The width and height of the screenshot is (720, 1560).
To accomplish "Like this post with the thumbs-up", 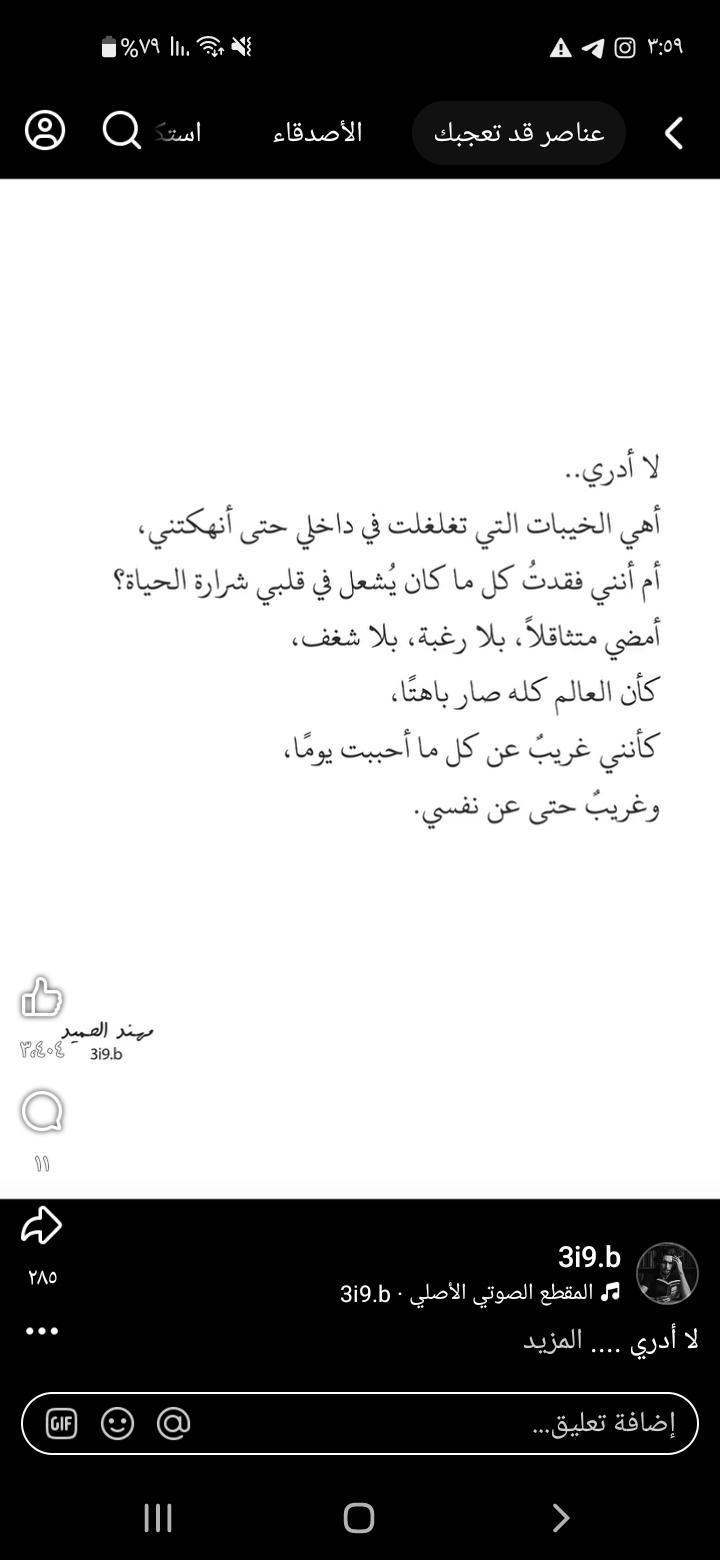I will [42, 996].
